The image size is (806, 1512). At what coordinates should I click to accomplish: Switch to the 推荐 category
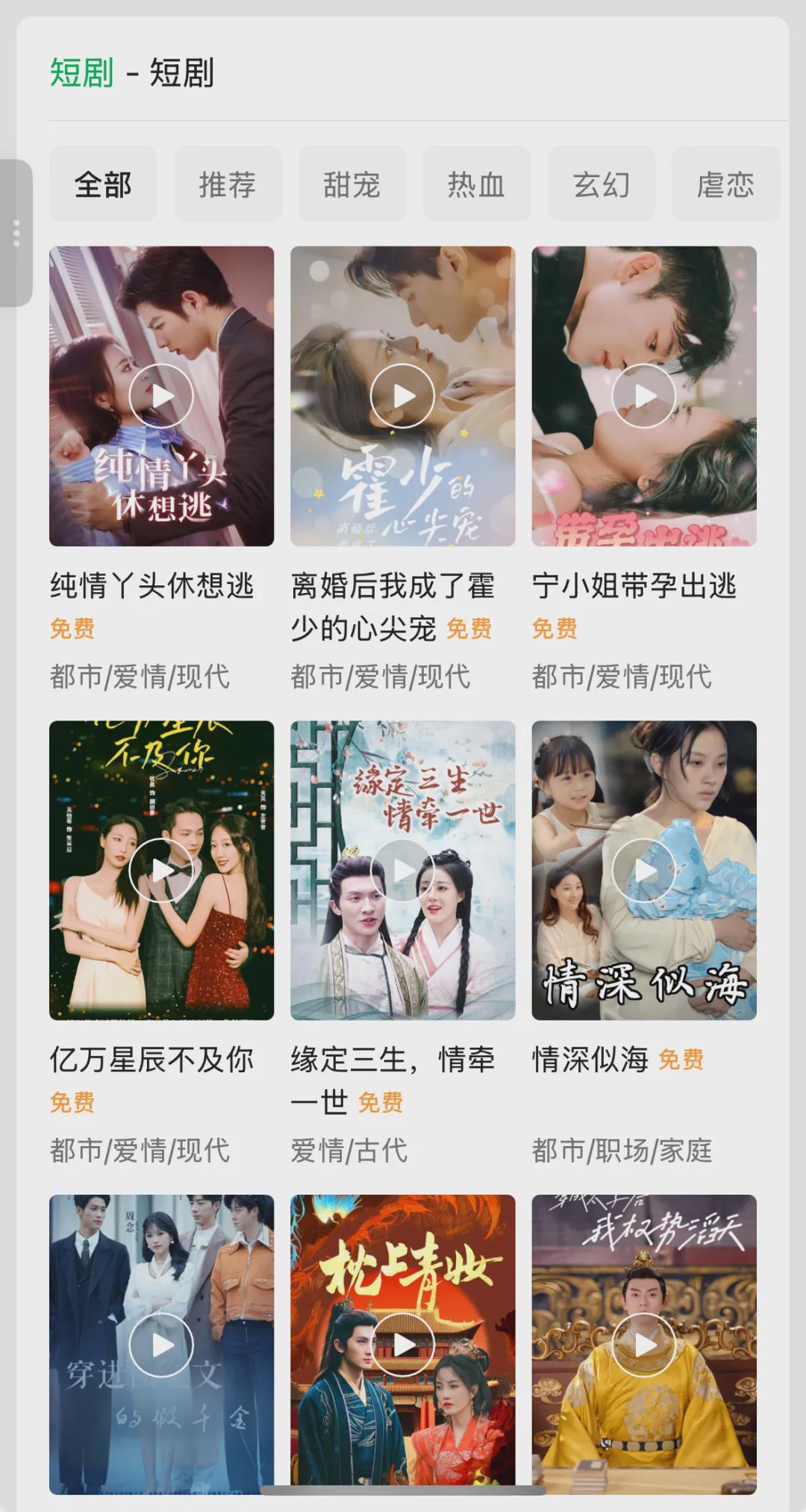(x=228, y=184)
